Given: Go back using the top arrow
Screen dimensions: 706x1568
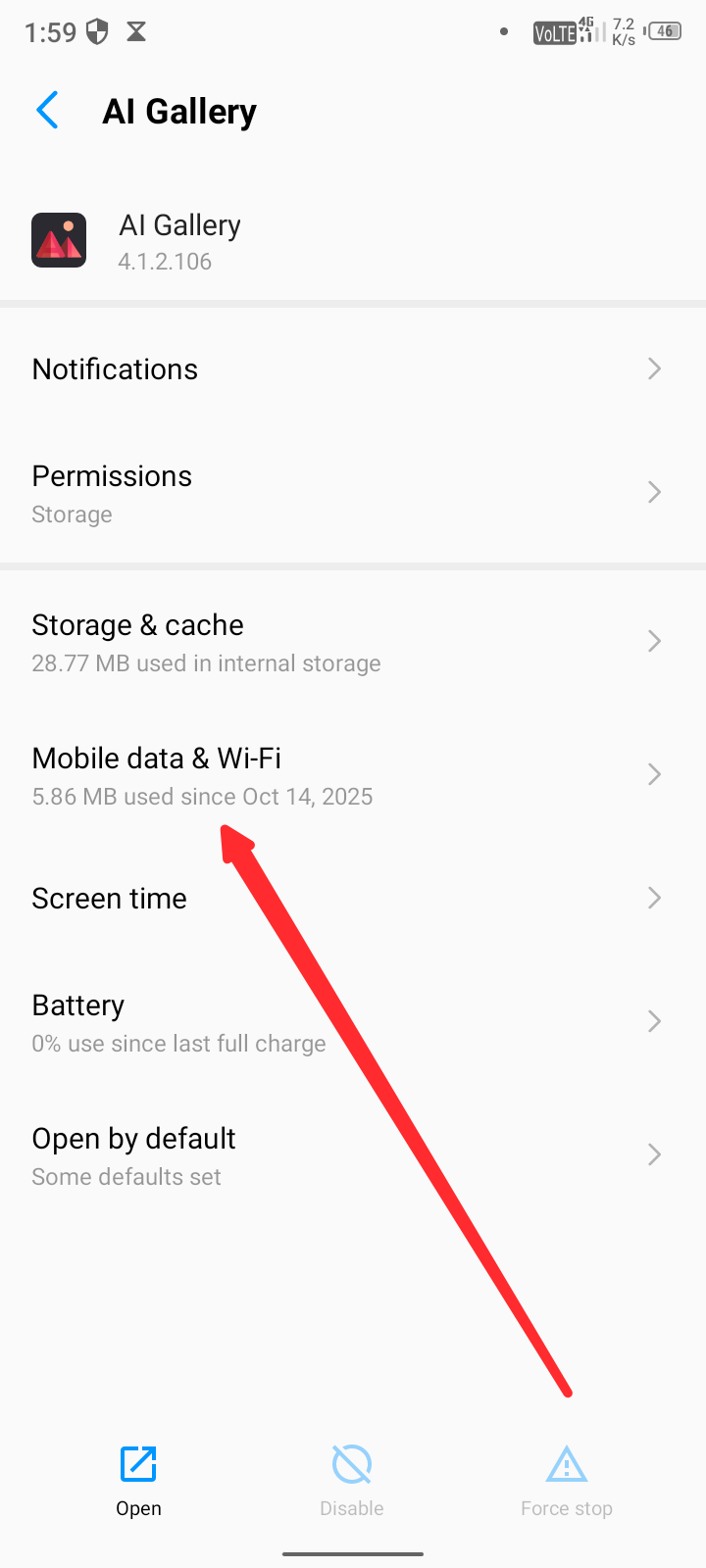Looking at the screenshot, I should pos(48,111).
